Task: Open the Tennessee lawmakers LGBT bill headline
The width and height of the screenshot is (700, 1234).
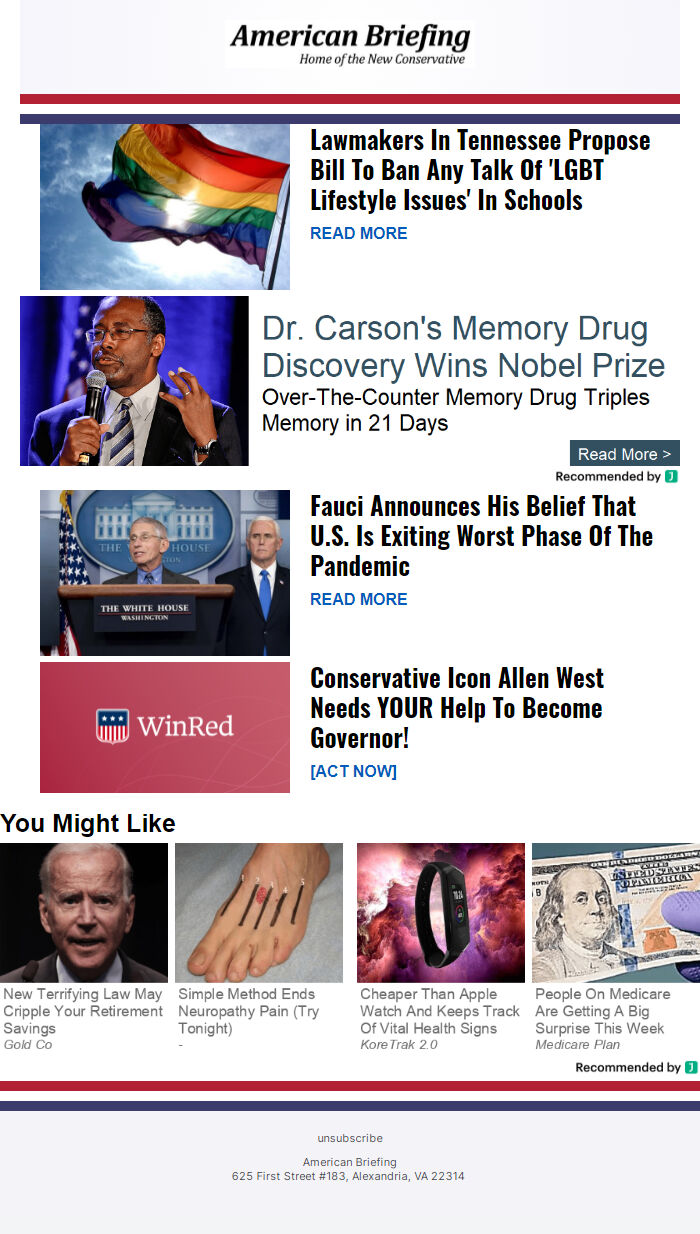Action: [x=480, y=170]
